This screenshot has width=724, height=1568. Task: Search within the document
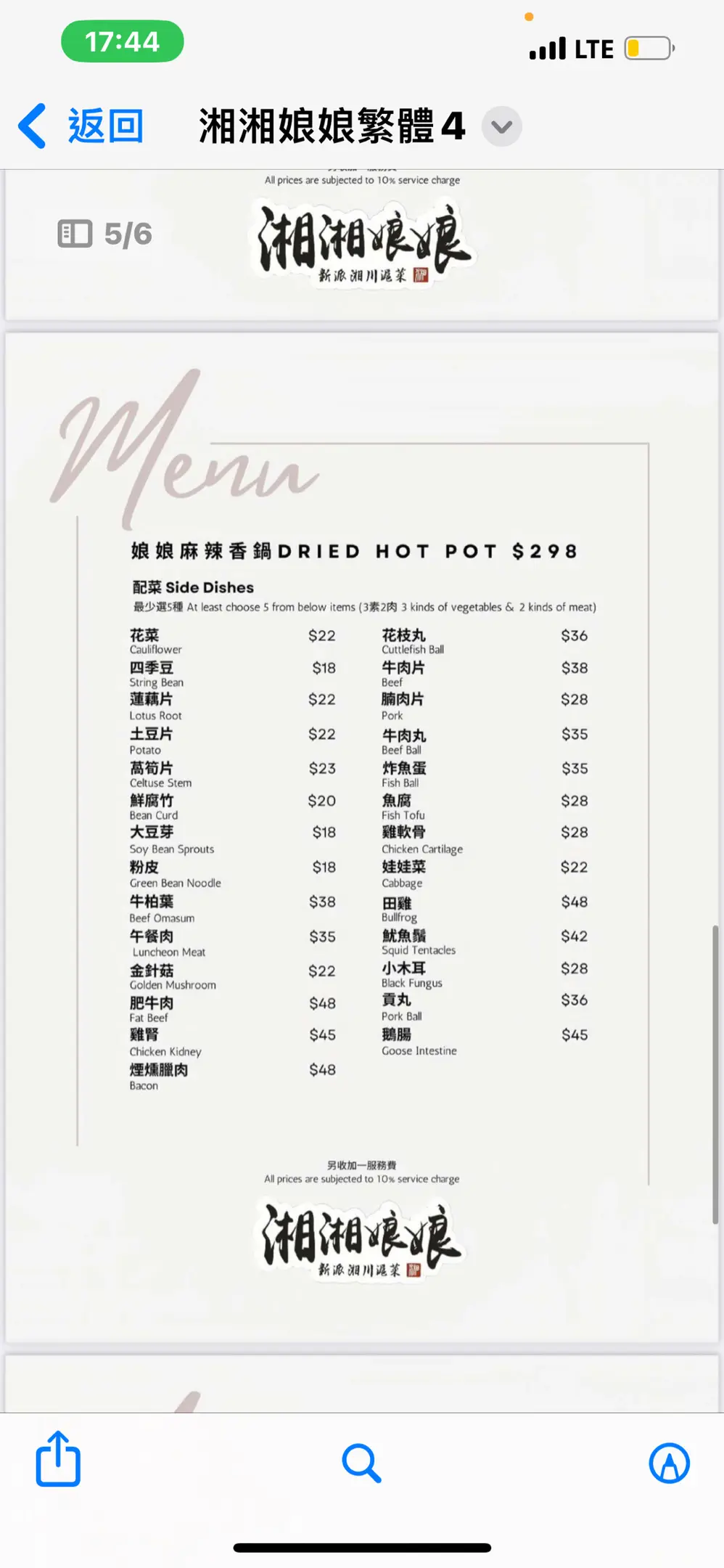(361, 1462)
